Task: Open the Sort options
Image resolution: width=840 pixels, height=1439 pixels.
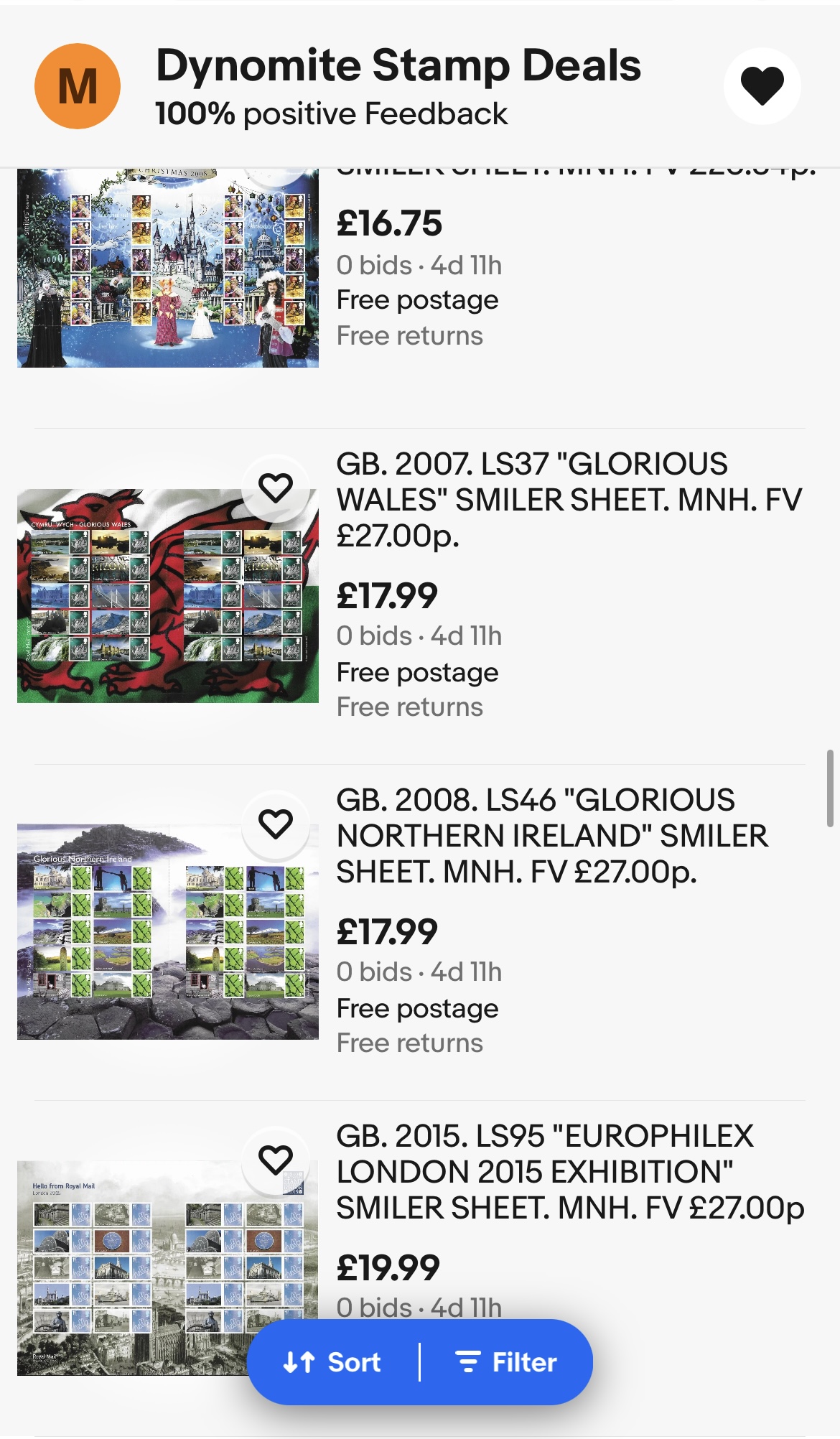Action: (x=332, y=1362)
